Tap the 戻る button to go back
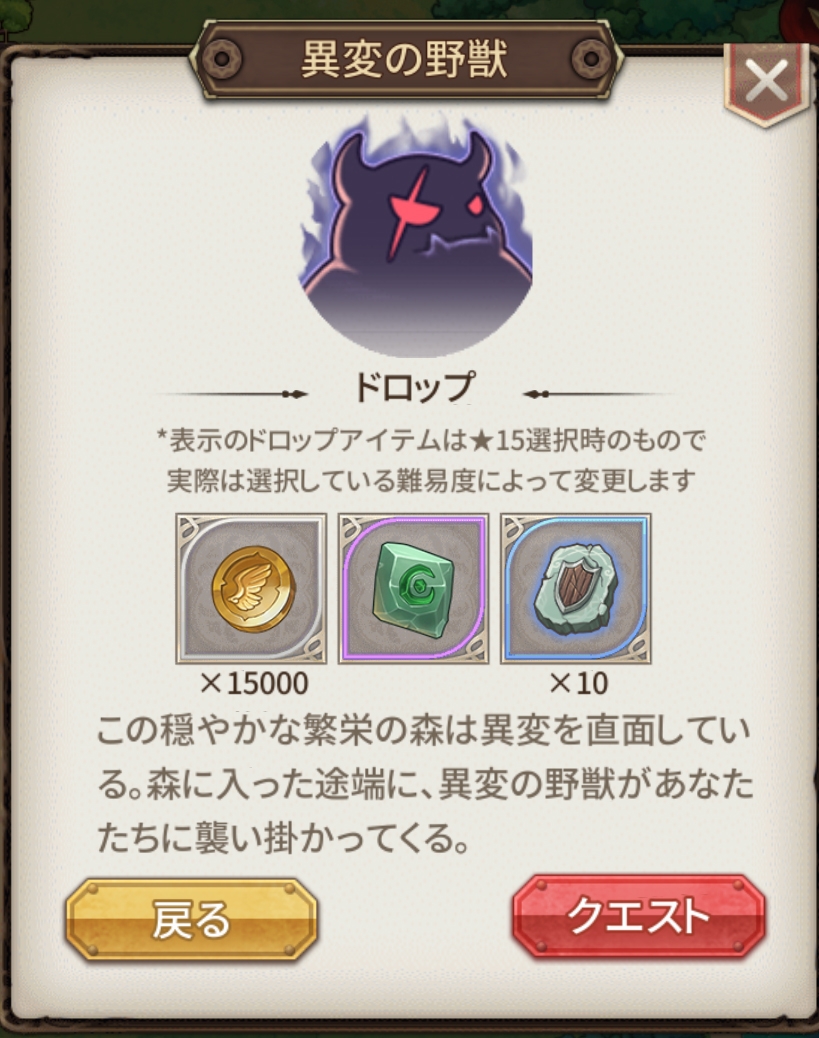The height and width of the screenshot is (1038, 819). 191,918
